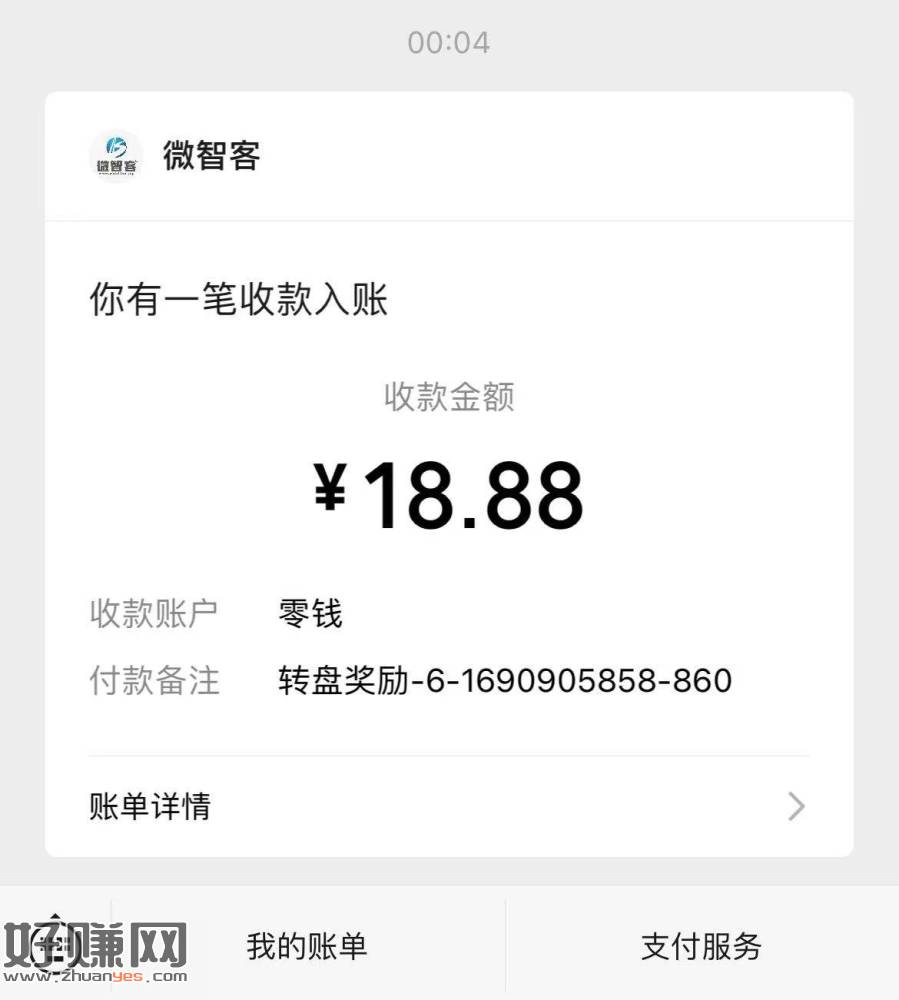Open the 支付服务 menu
The image size is (899, 1000).
click(x=701, y=946)
